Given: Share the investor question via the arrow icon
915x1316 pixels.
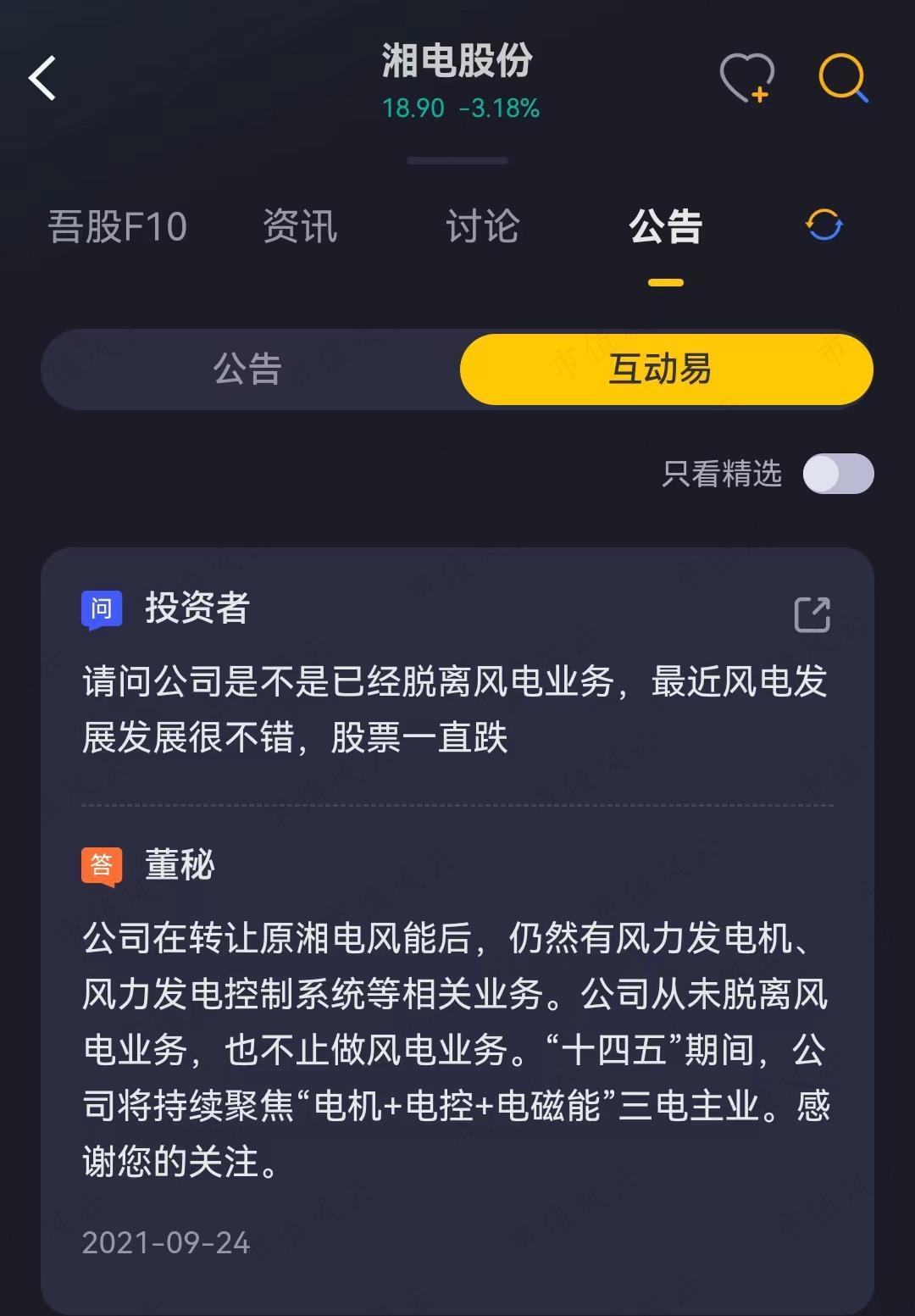Looking at the screenshot, I should pyautogui.click(x=812, y=614).
